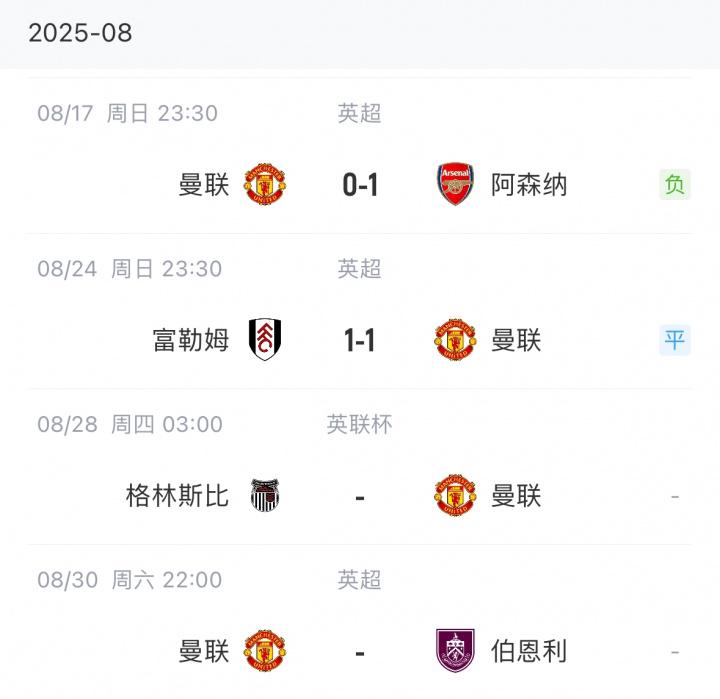Screen dimensions: 720x699
Task: View the 富勒姆 vs 曼联 1-1 match details
Action: click(x=360, y=341)
